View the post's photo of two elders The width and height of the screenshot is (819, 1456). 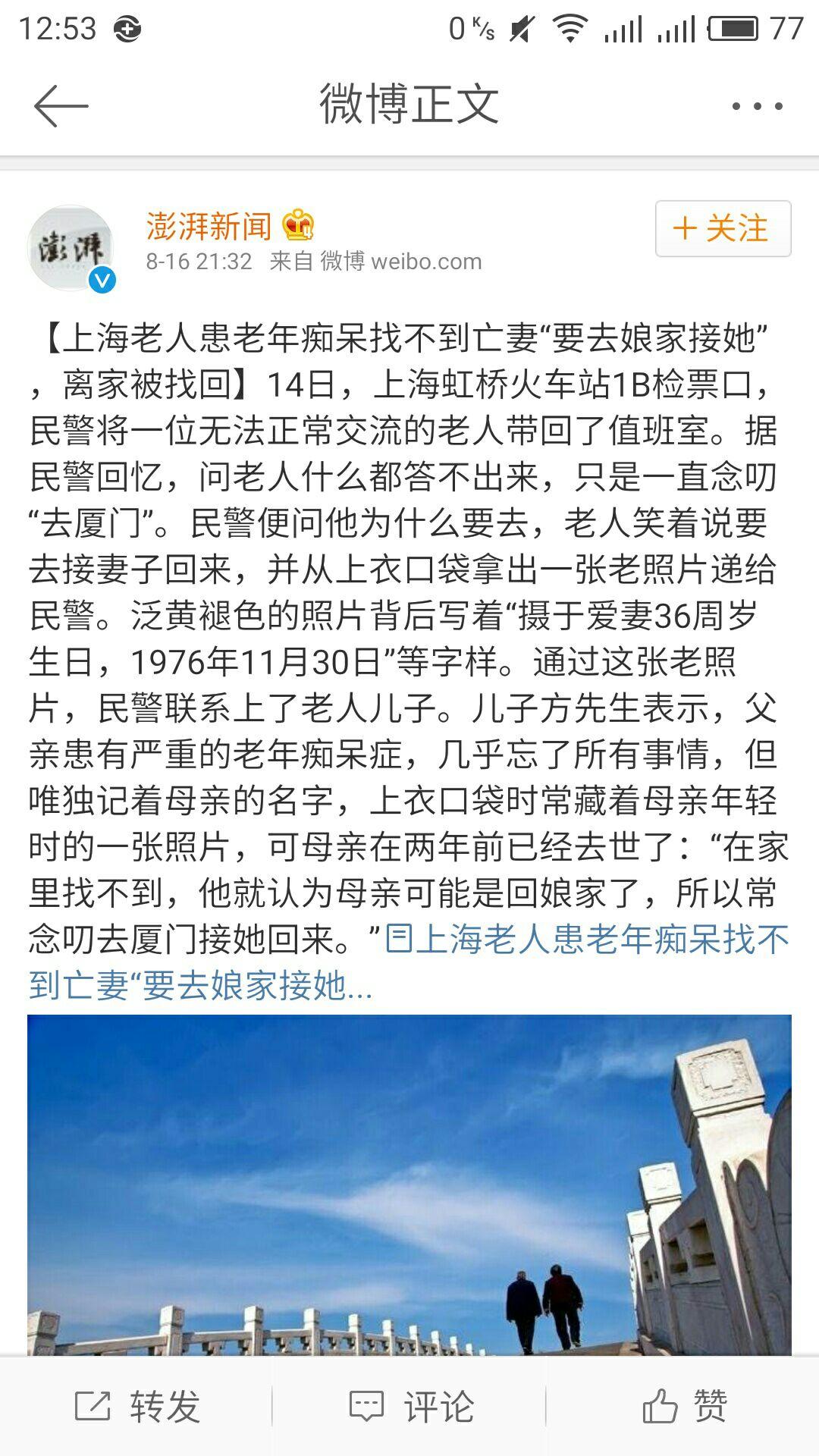tap(409, 1185)
